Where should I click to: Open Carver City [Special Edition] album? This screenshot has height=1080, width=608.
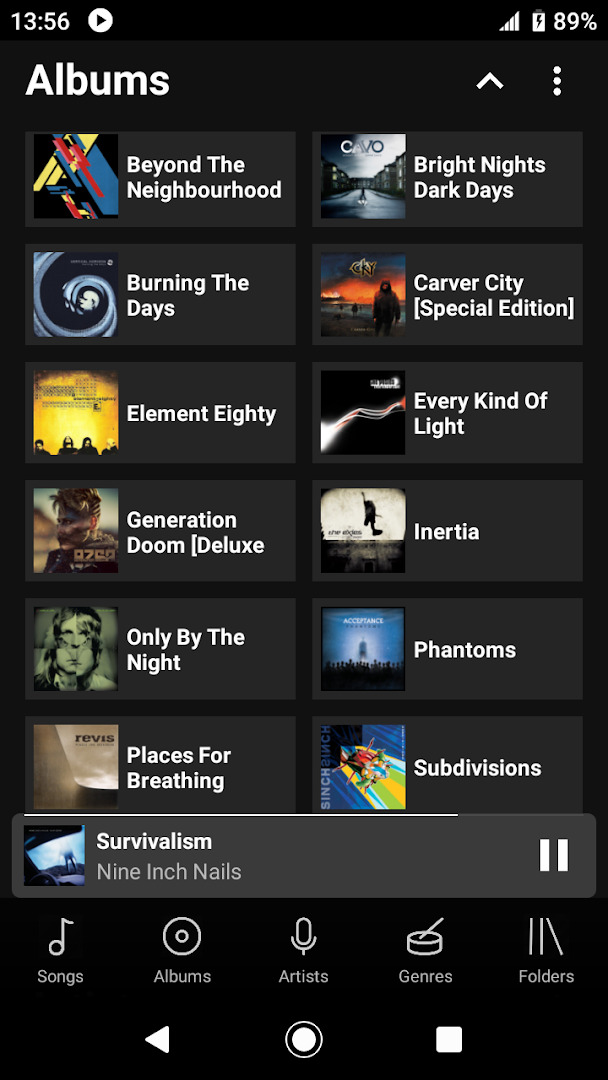pyautogui.click(x=448, y=295)
